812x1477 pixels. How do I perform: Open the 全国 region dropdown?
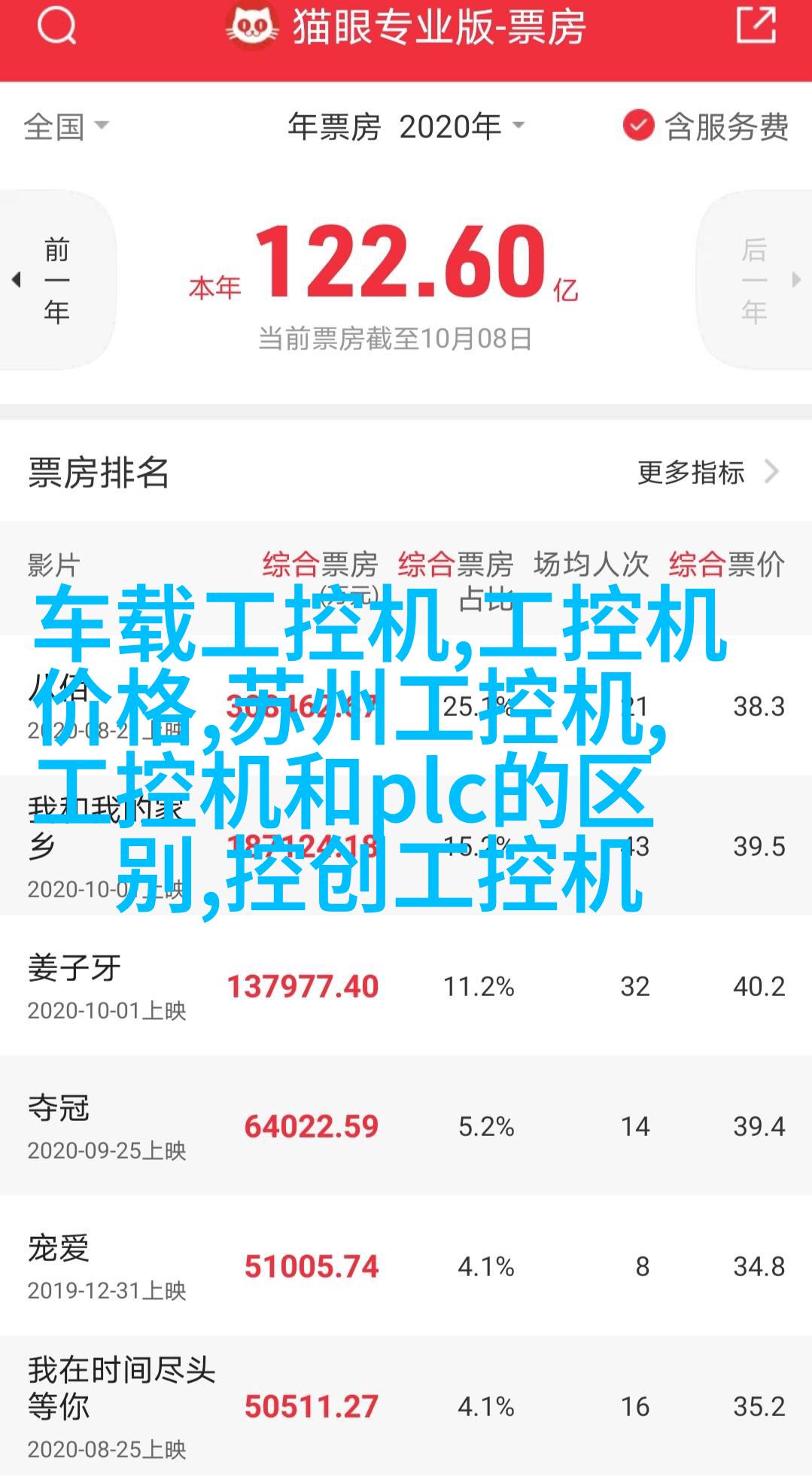66,126
